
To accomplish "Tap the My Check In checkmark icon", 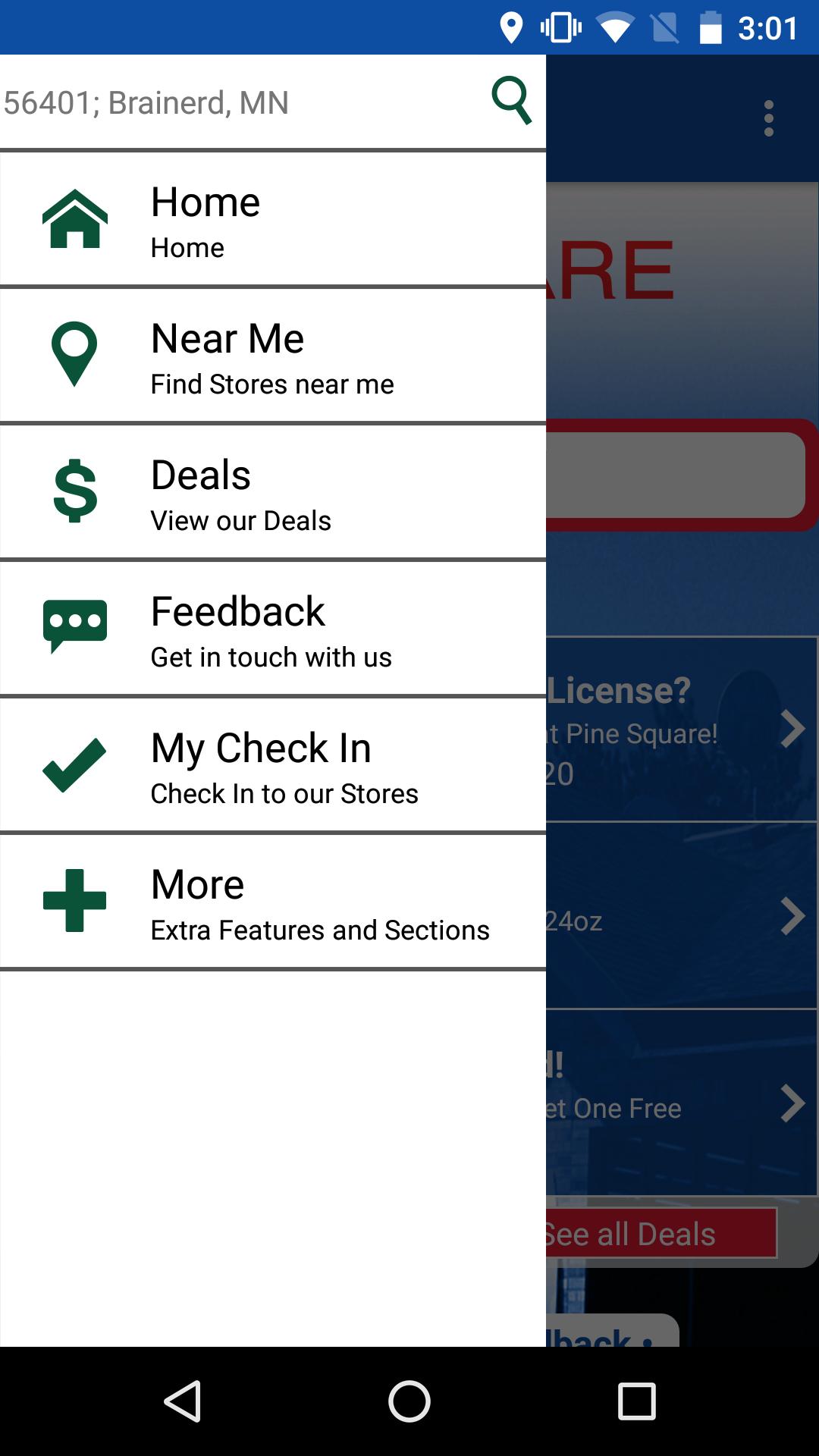I will [73, 764].
